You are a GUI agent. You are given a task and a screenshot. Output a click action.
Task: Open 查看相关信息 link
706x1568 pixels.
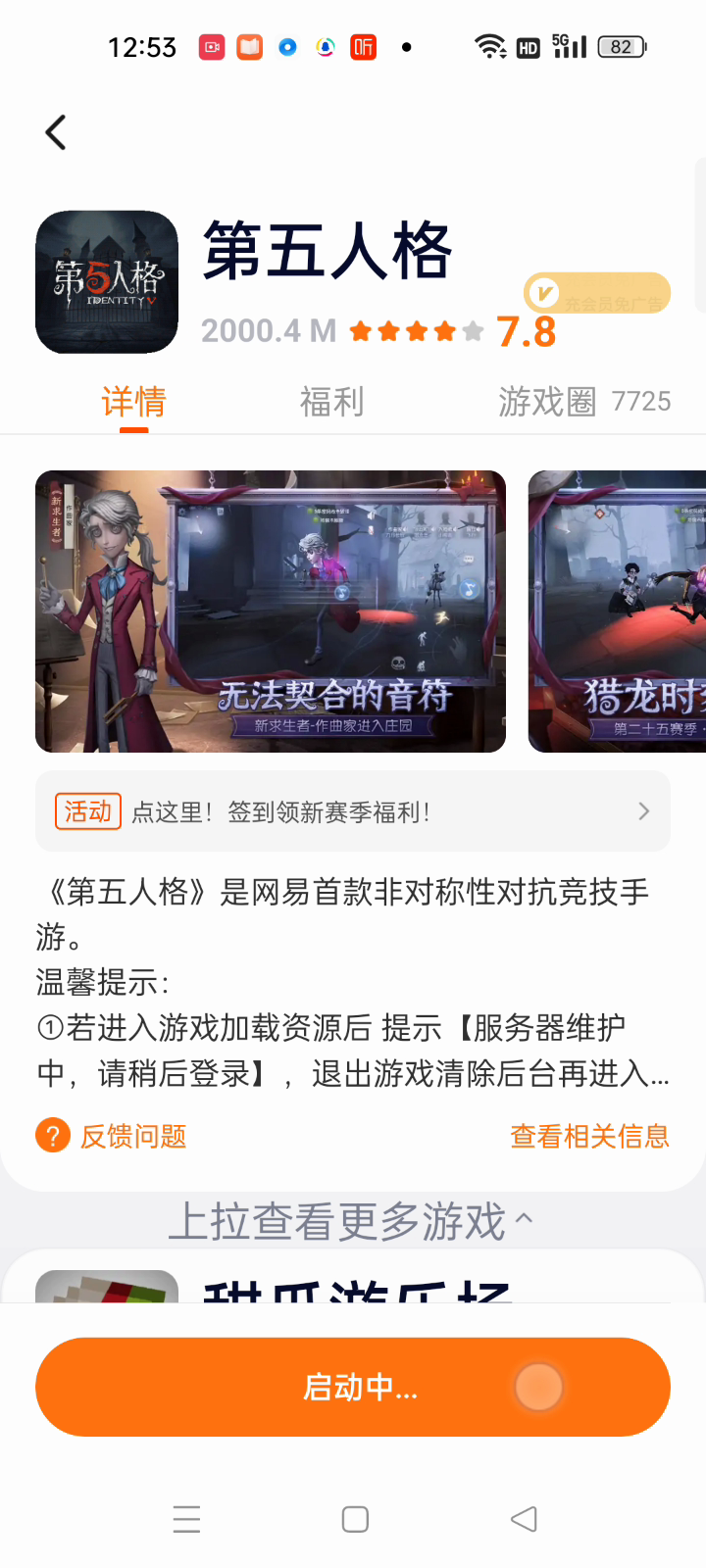point(589,1137)
